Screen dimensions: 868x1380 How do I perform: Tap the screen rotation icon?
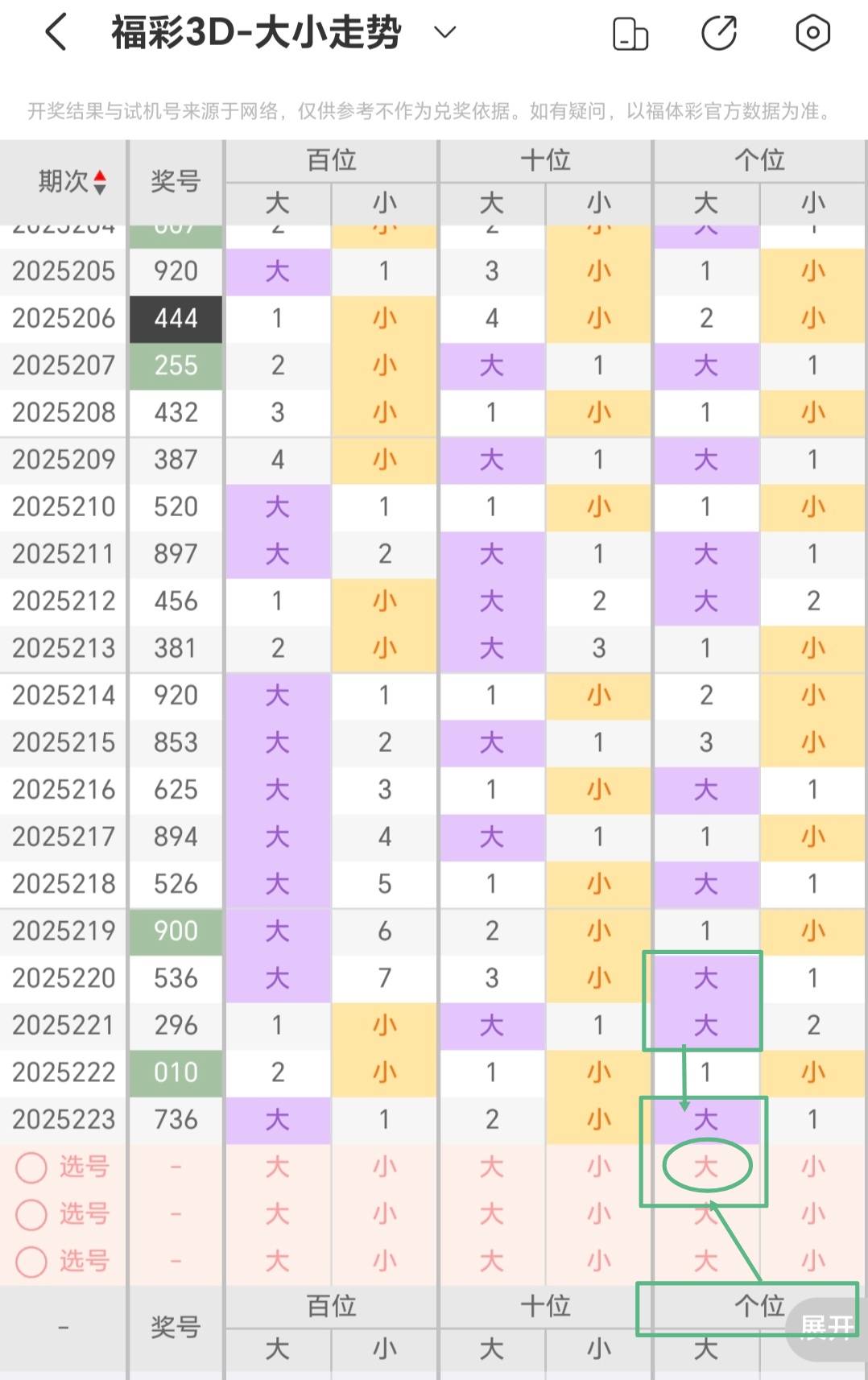pos(630,34)
